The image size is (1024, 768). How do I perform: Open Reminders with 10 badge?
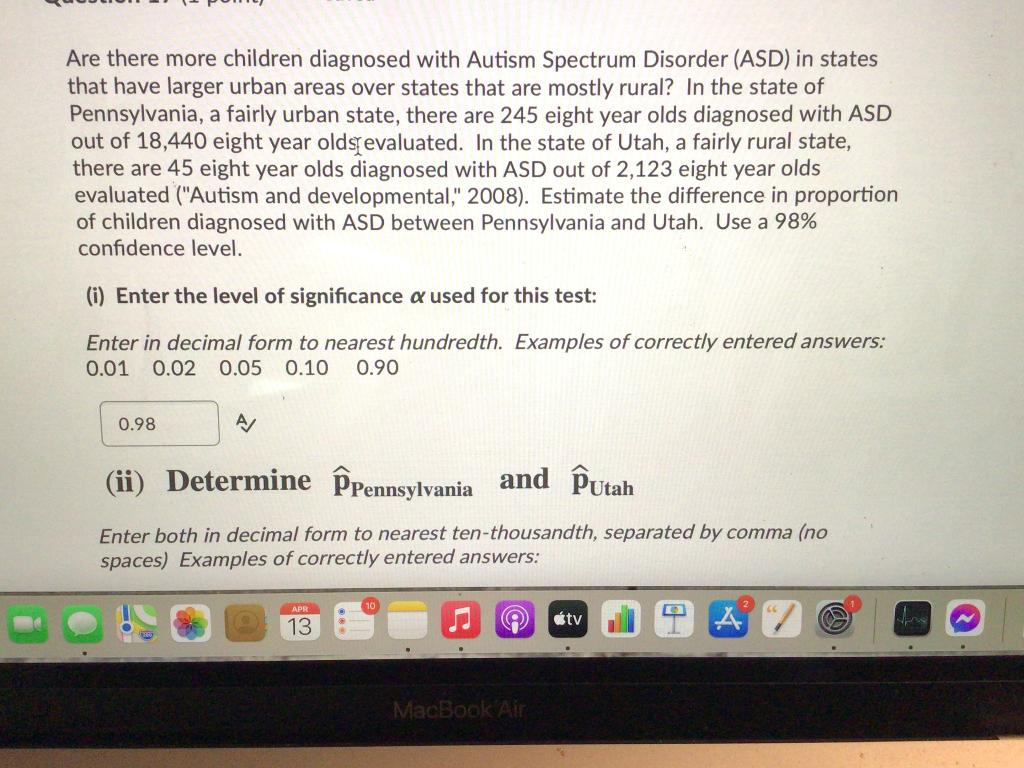pyautogui.click(x=353, y=623)
